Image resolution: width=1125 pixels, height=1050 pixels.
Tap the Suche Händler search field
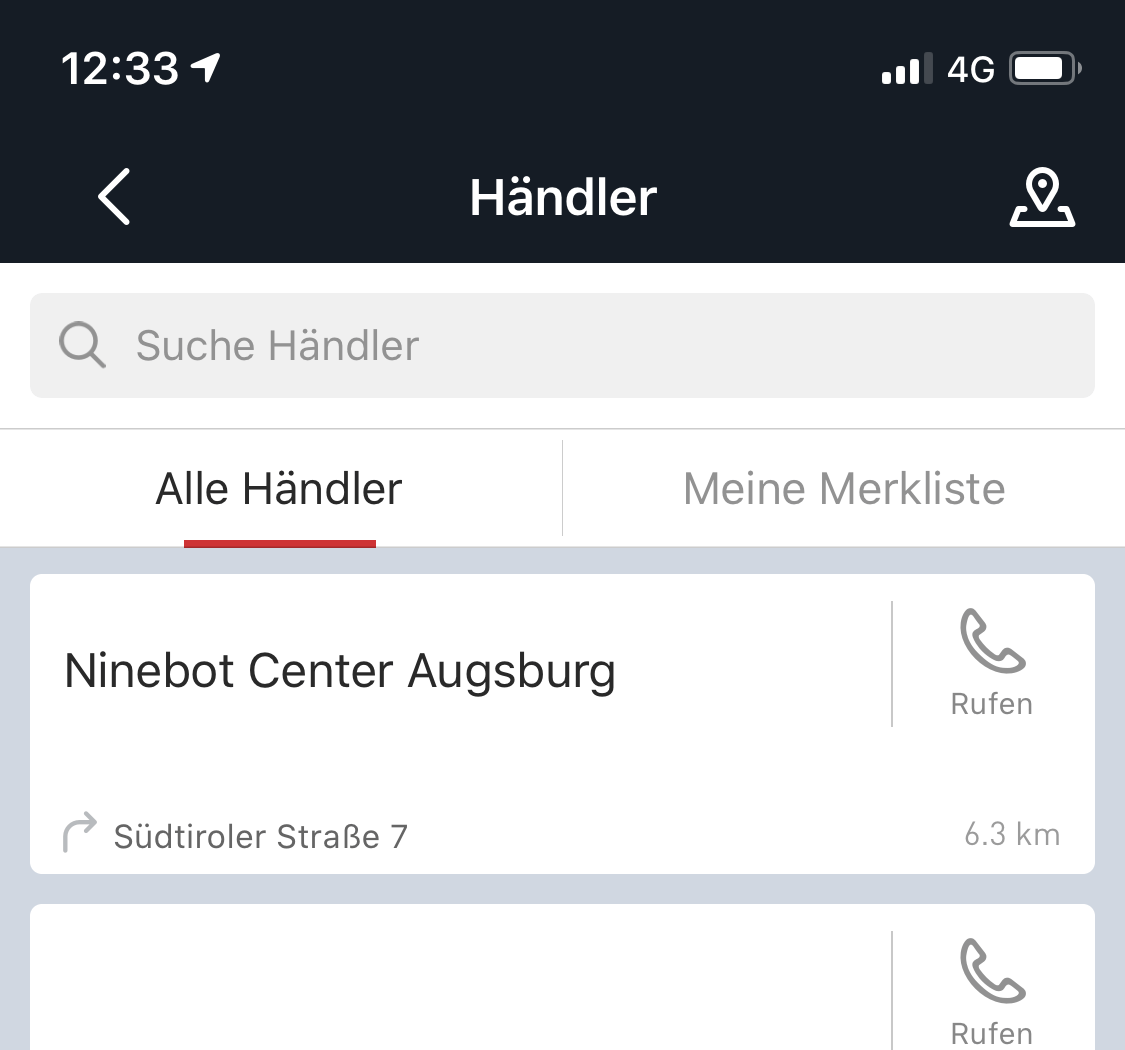click(562, 346)
